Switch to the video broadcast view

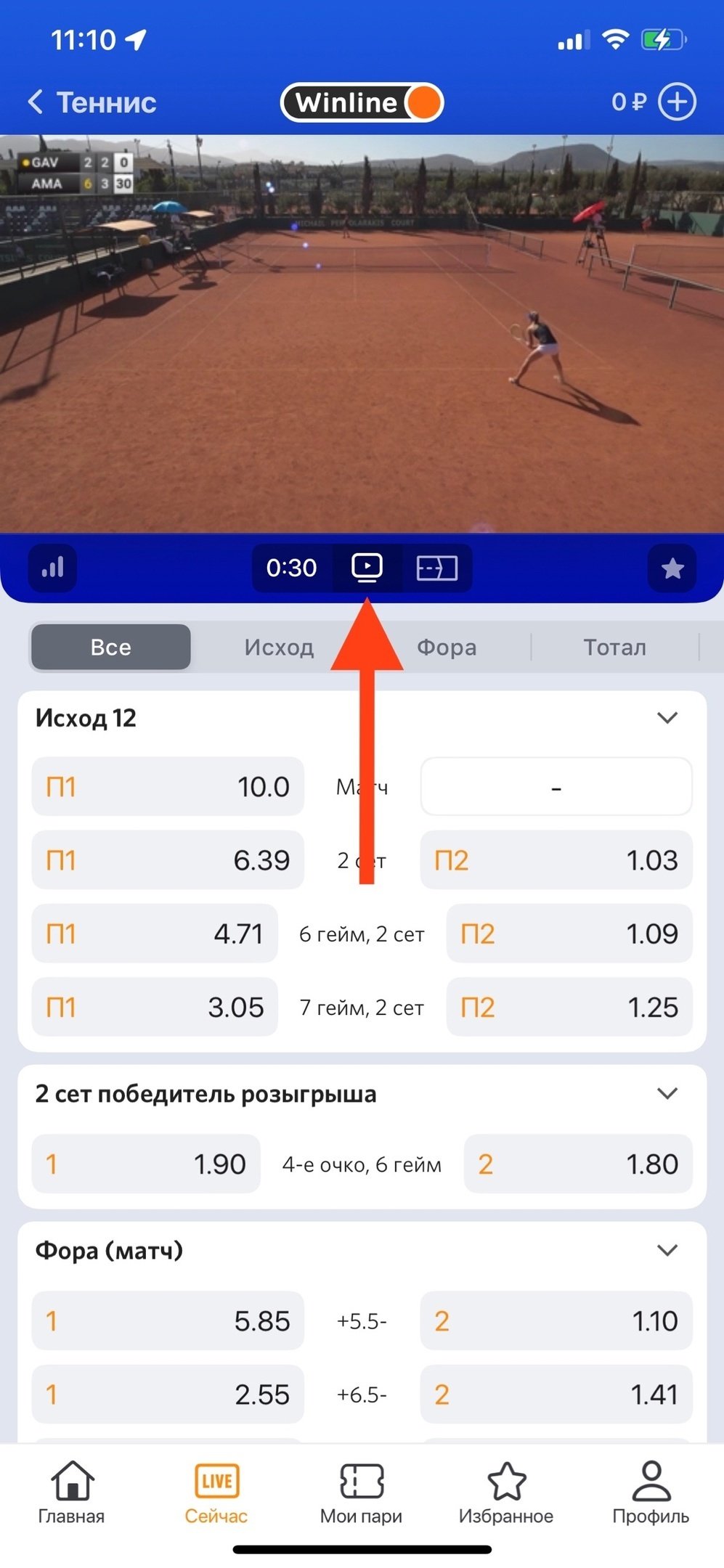click(367, 567)
